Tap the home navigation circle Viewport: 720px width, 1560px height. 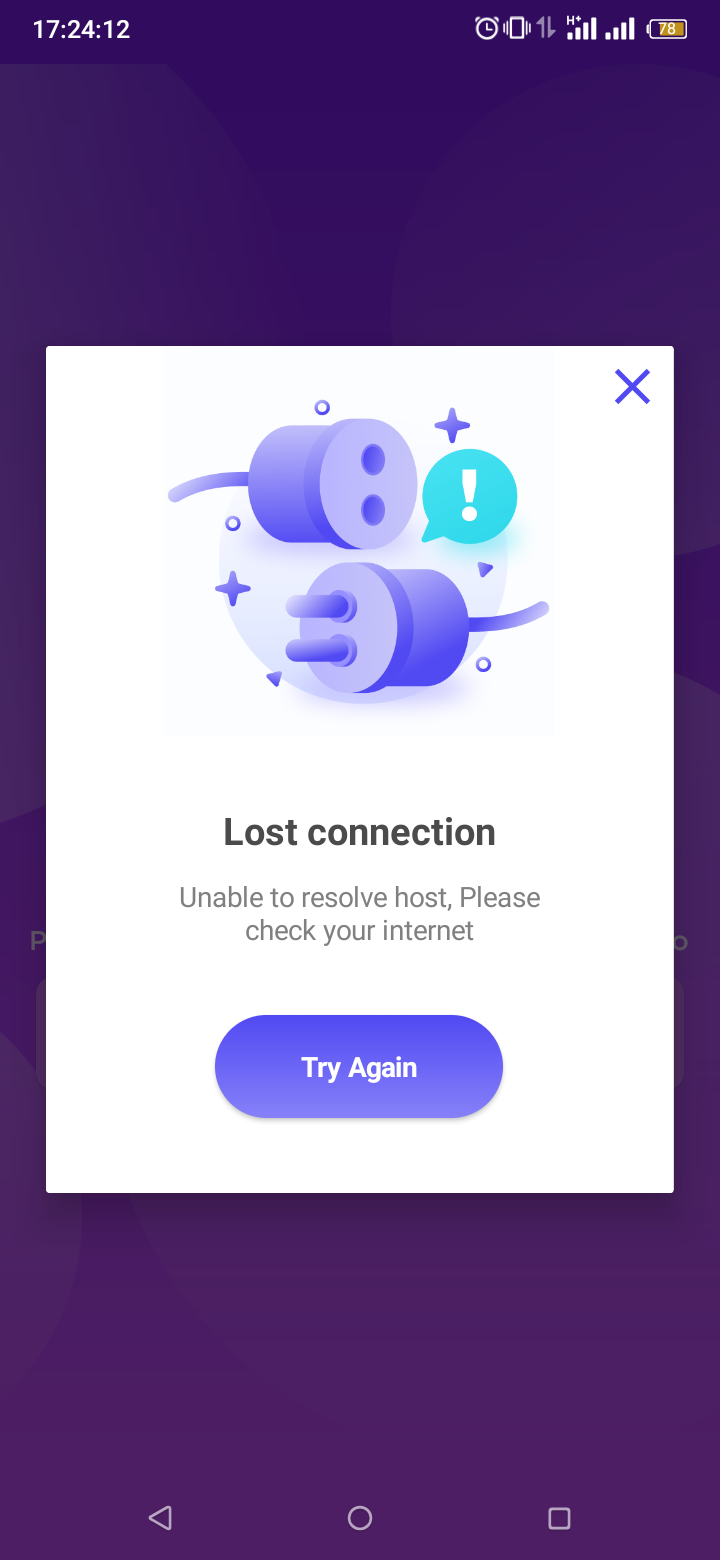[359, 1517]
